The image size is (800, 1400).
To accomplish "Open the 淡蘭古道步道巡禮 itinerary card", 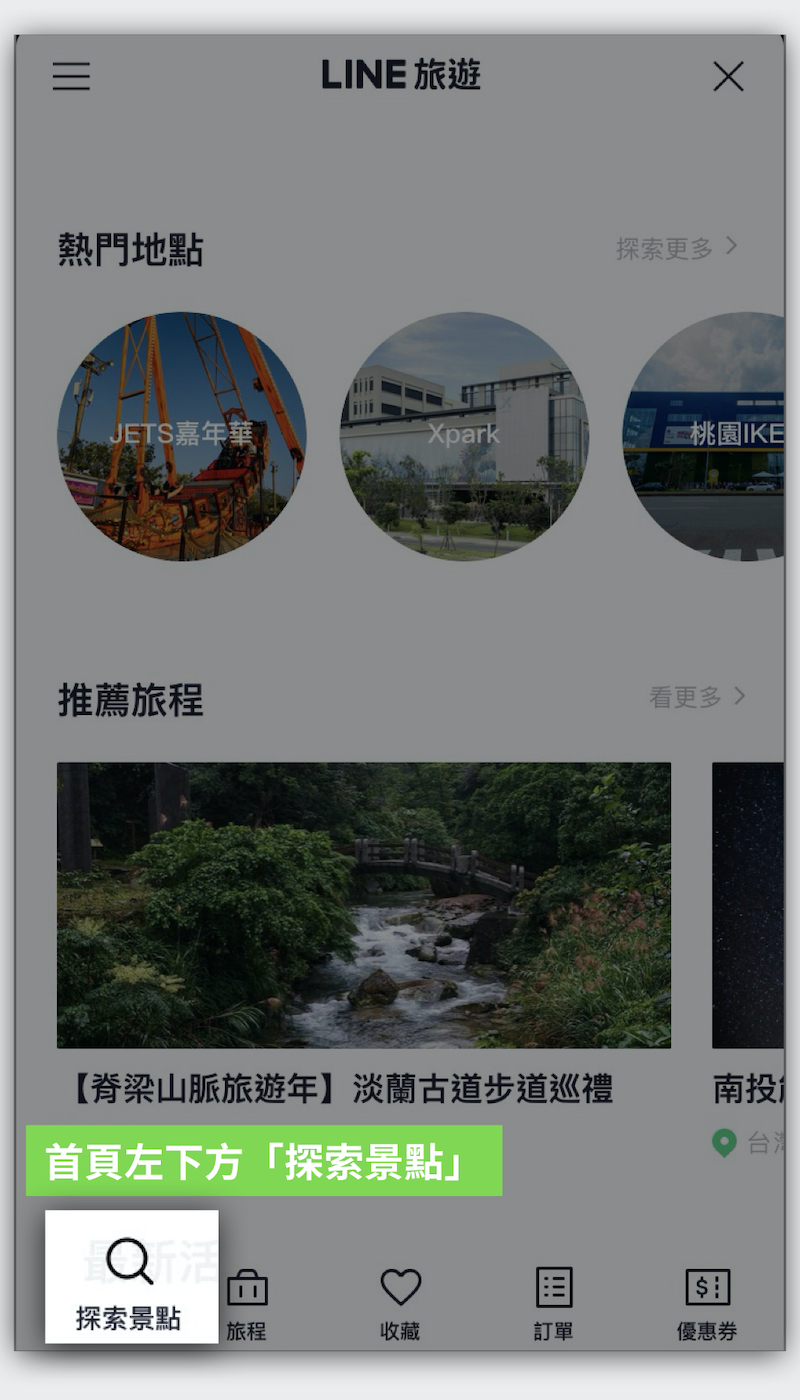I will pyautogui.click(x=364, y=905).
